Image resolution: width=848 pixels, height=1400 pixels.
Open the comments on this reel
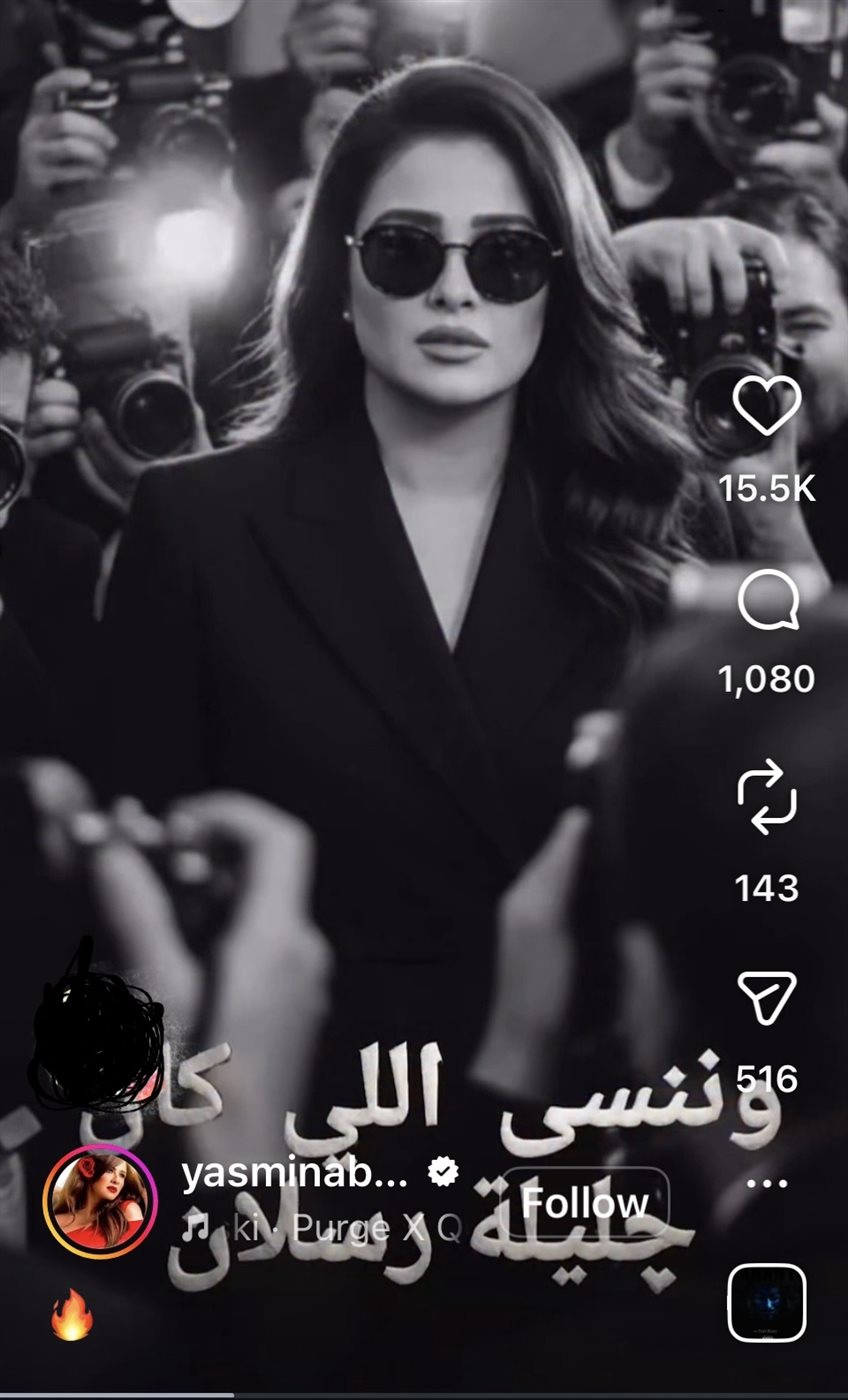coord(767,603)
